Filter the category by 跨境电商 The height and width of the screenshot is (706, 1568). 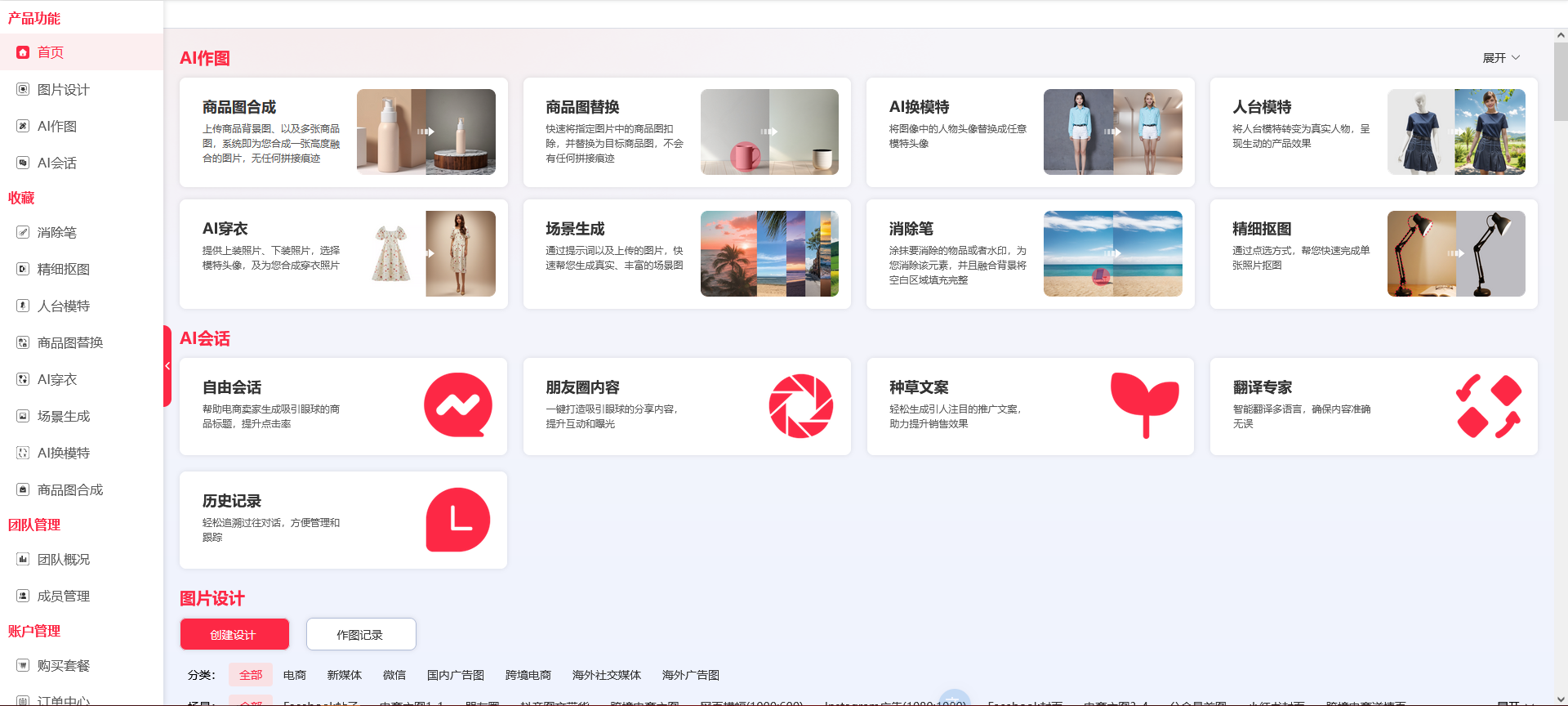coord(528,675)
